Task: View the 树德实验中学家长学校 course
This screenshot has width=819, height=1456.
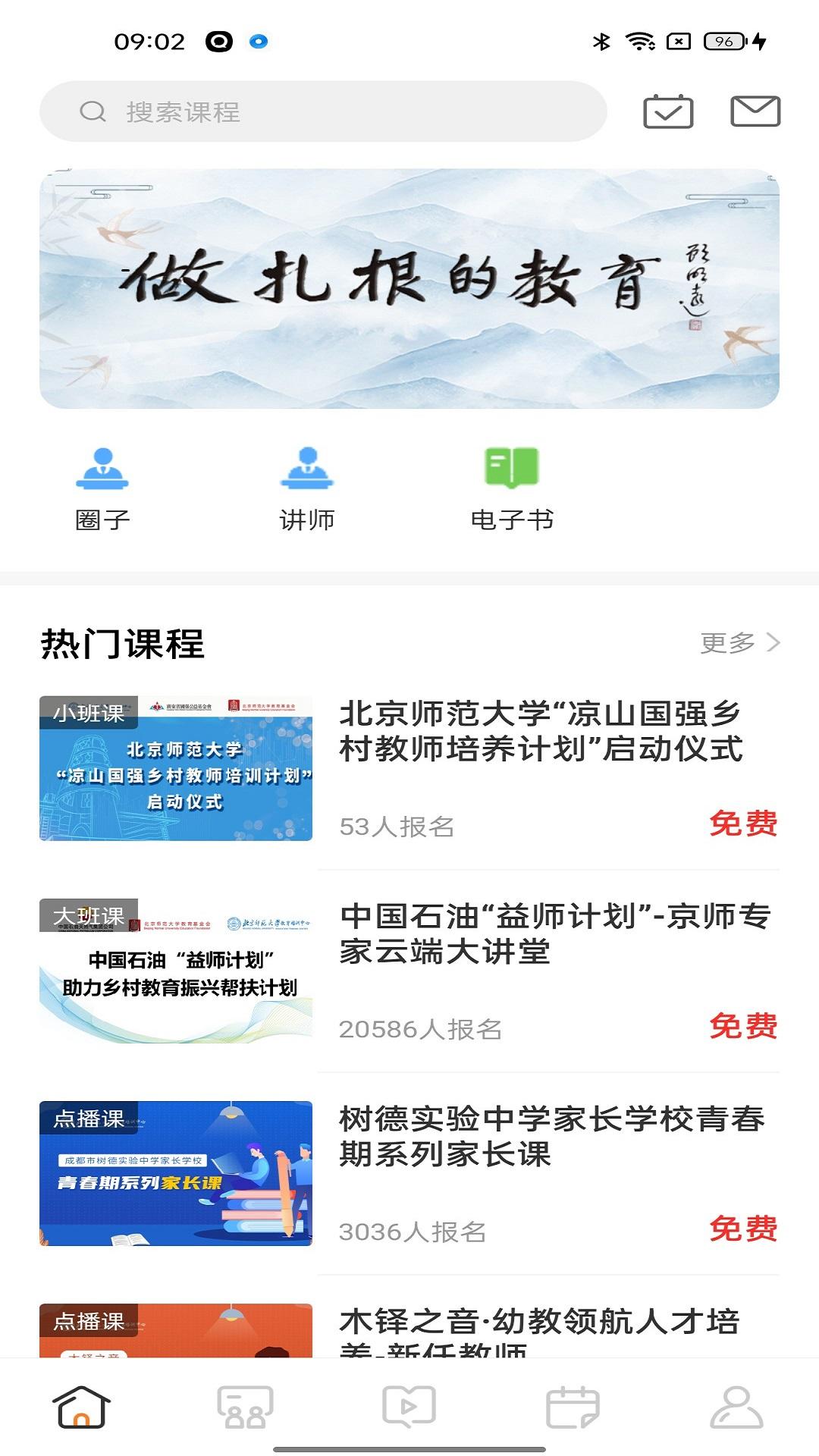Action: pos(551,1137)
